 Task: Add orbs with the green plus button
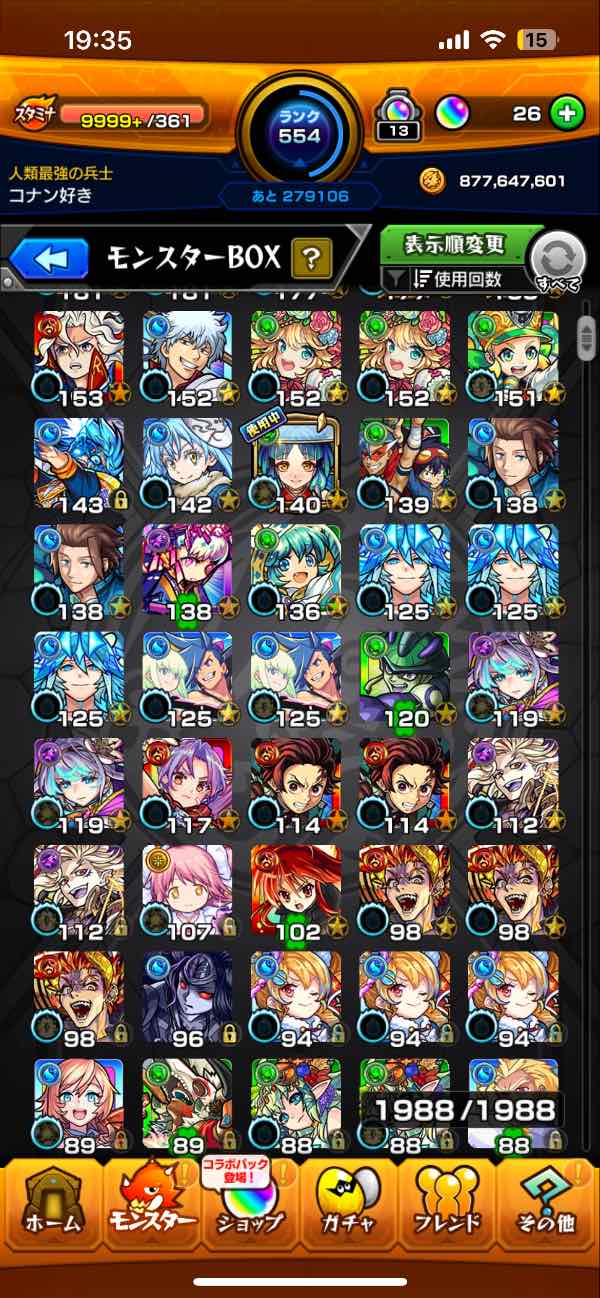567,114
